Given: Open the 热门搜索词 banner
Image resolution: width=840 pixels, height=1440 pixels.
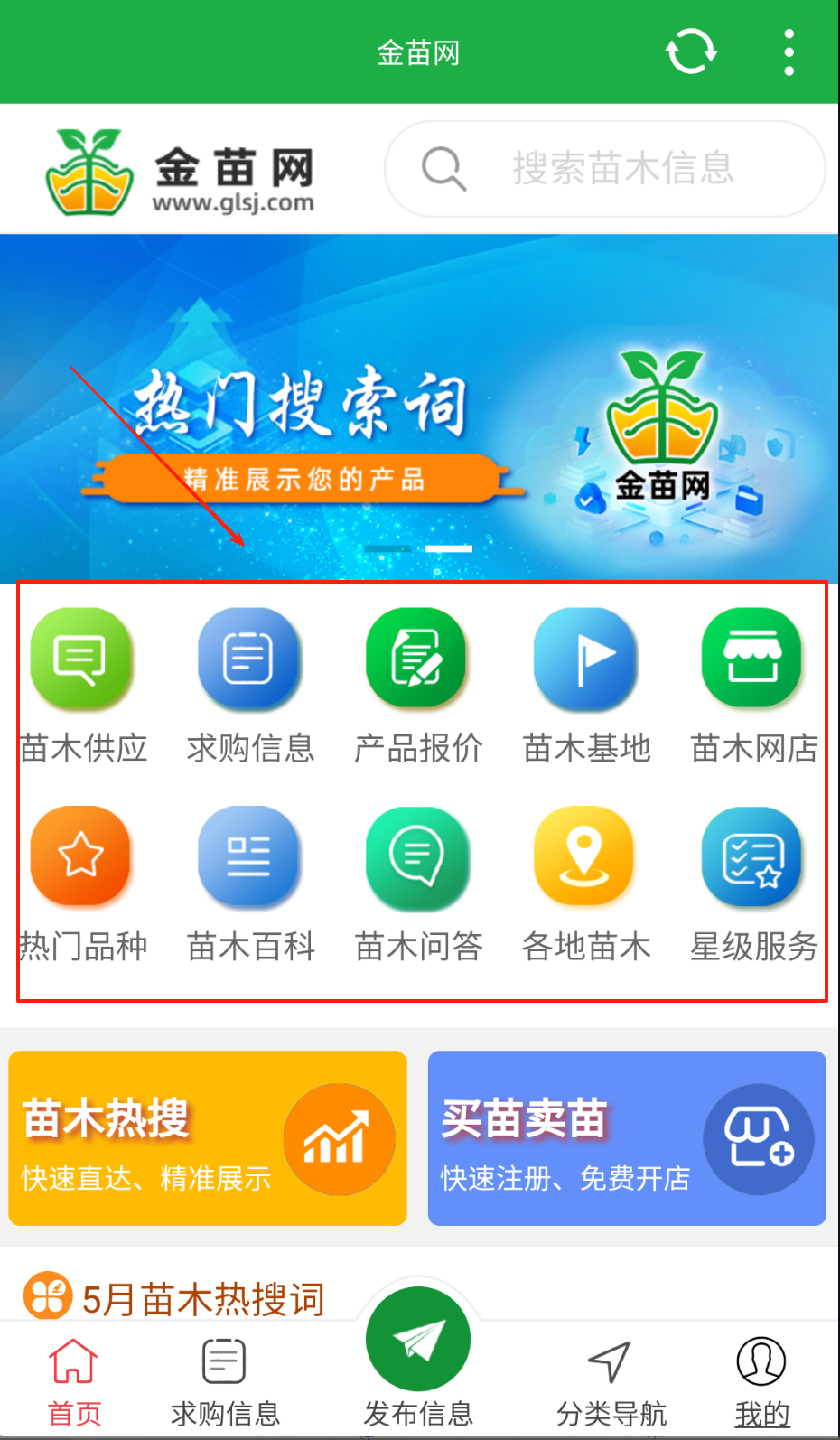Looking at the screenshot, I should click(x=420, y=407).
